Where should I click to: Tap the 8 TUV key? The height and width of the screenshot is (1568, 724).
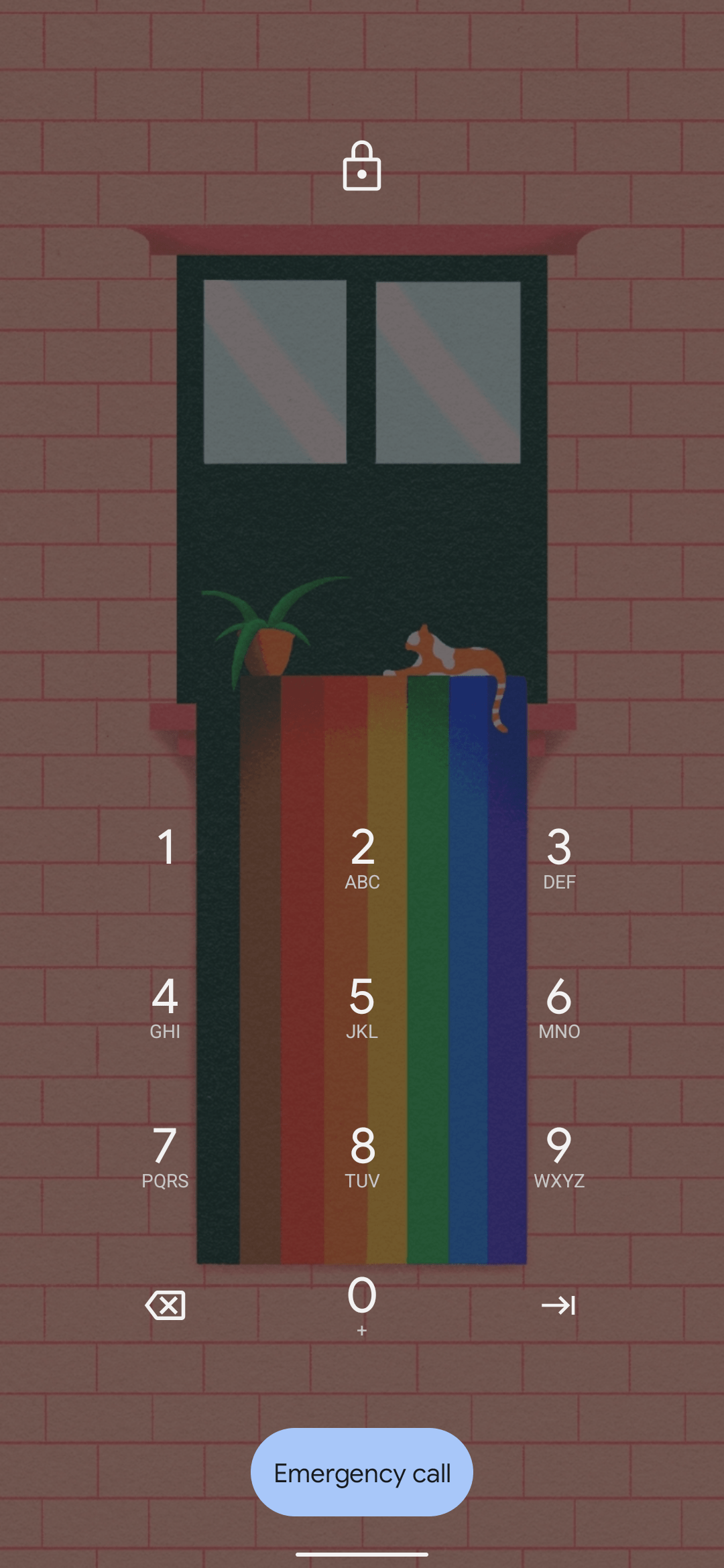click(x=362, y=1155)
